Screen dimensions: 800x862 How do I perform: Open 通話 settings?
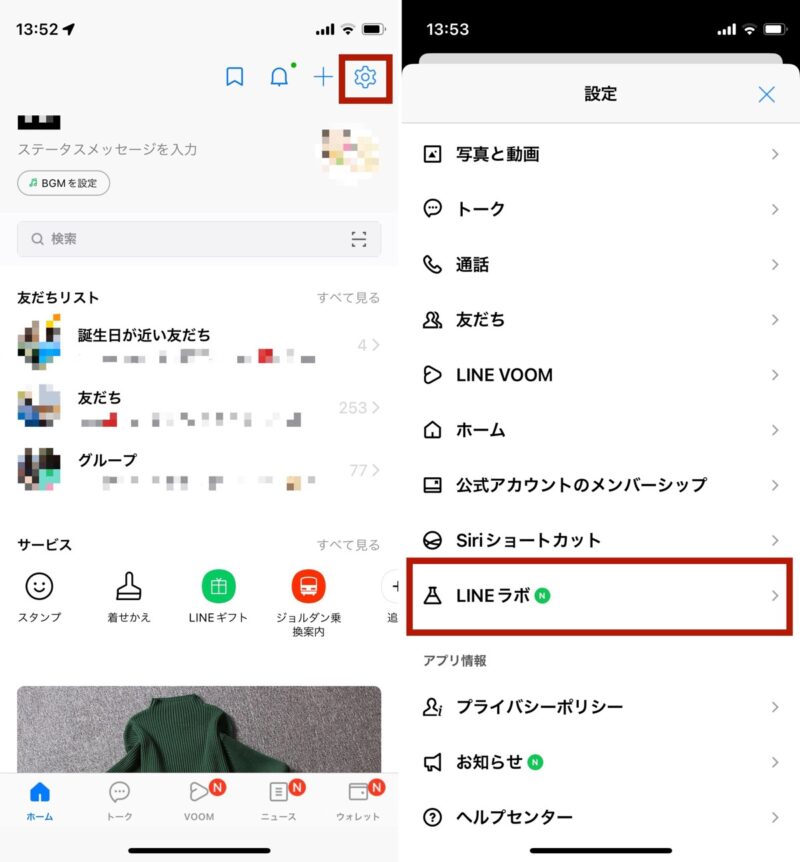600,265
